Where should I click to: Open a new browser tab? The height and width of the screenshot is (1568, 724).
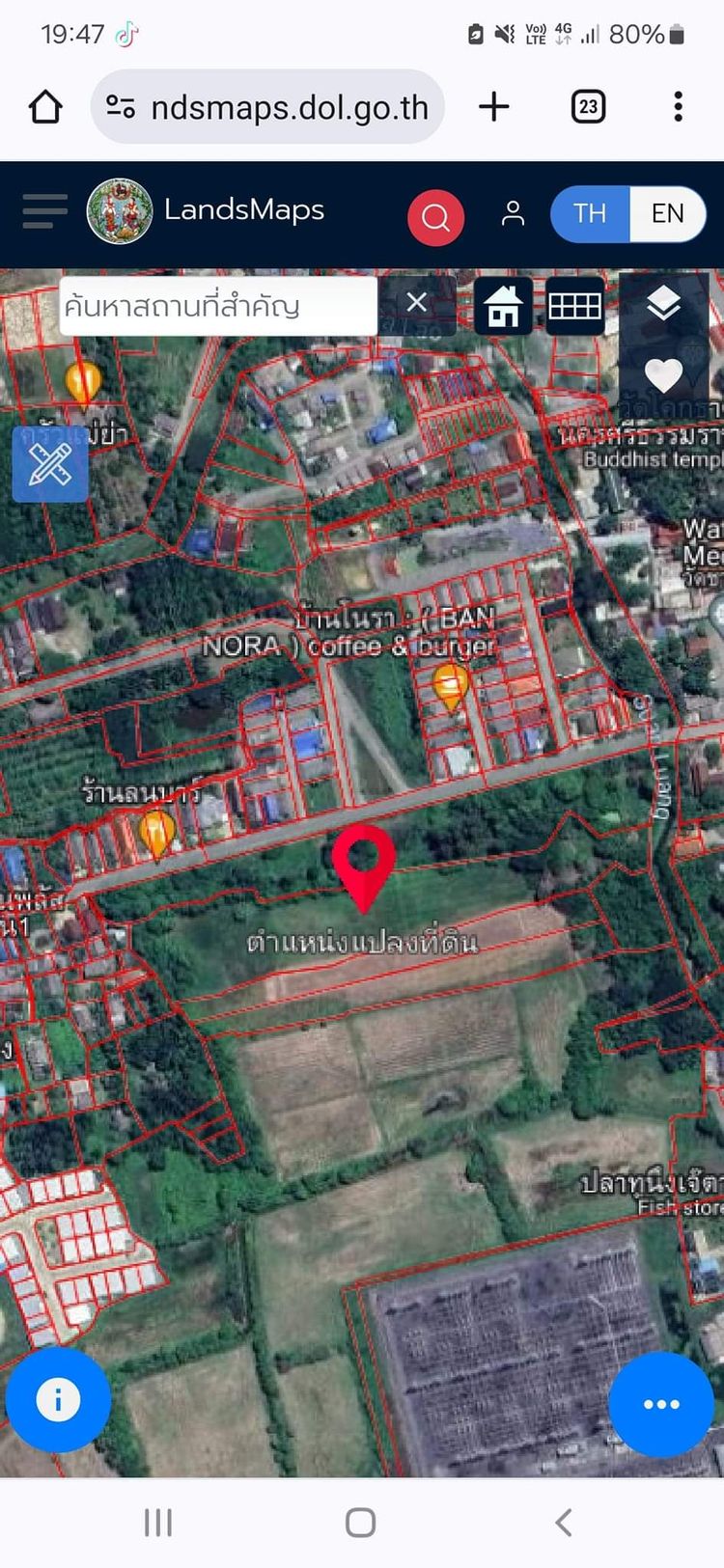pos(494,106)
